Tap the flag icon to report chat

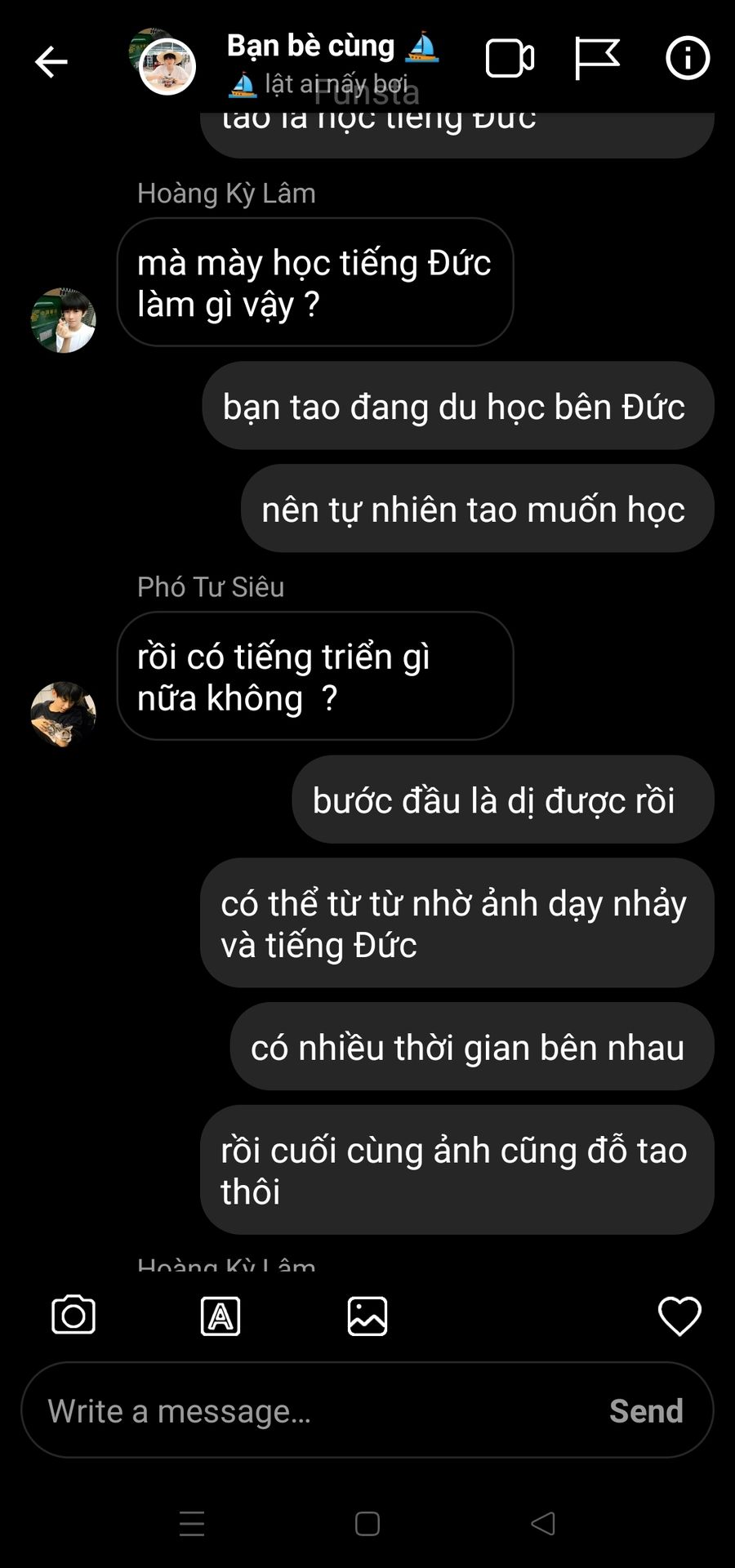pos(597,59)
